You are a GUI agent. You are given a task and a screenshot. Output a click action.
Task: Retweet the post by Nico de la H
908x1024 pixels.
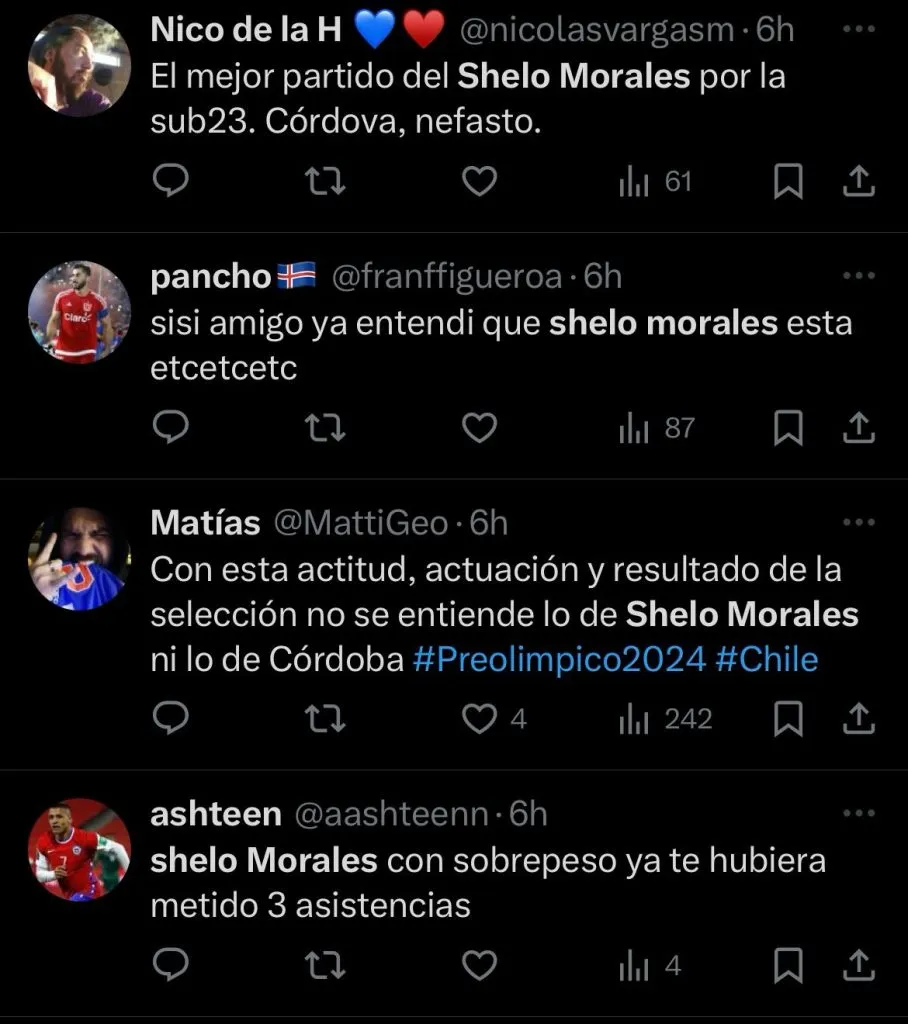click(x=324, y=181)
